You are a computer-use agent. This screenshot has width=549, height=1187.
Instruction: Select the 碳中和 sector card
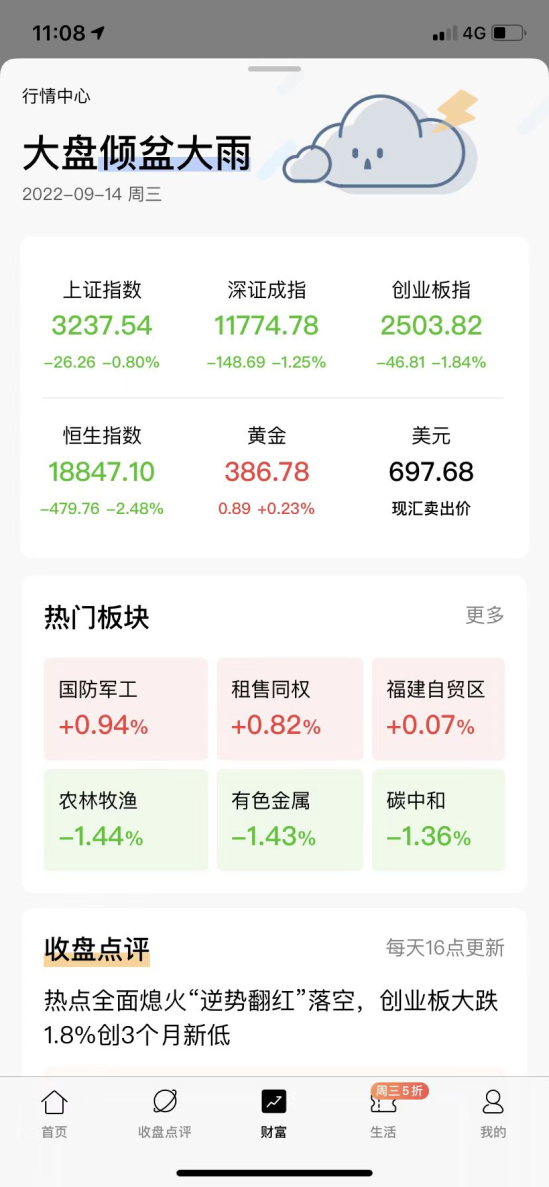[x=438, y=820]
